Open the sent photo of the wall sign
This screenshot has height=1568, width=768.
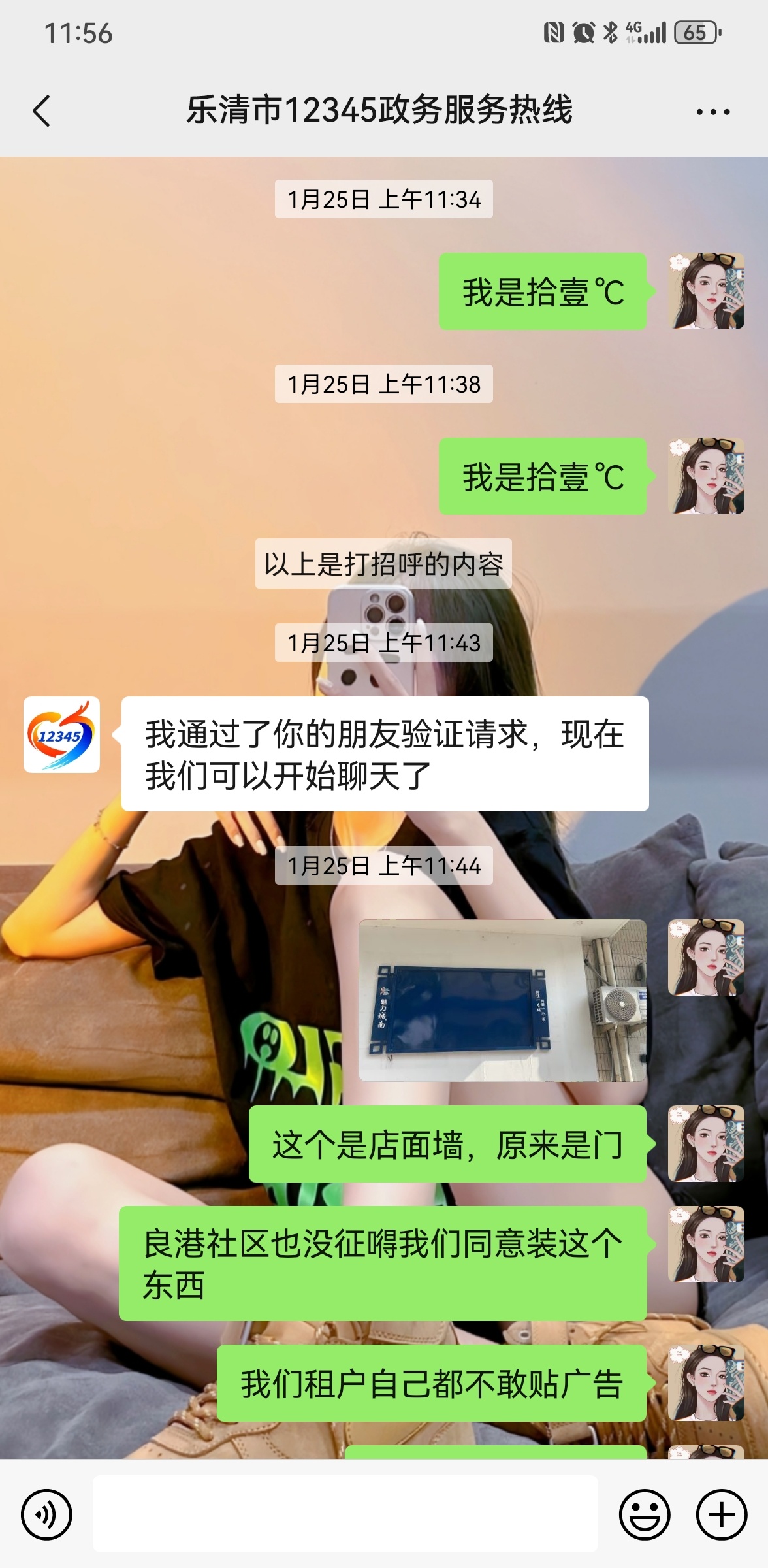(x=502, y=1000)
